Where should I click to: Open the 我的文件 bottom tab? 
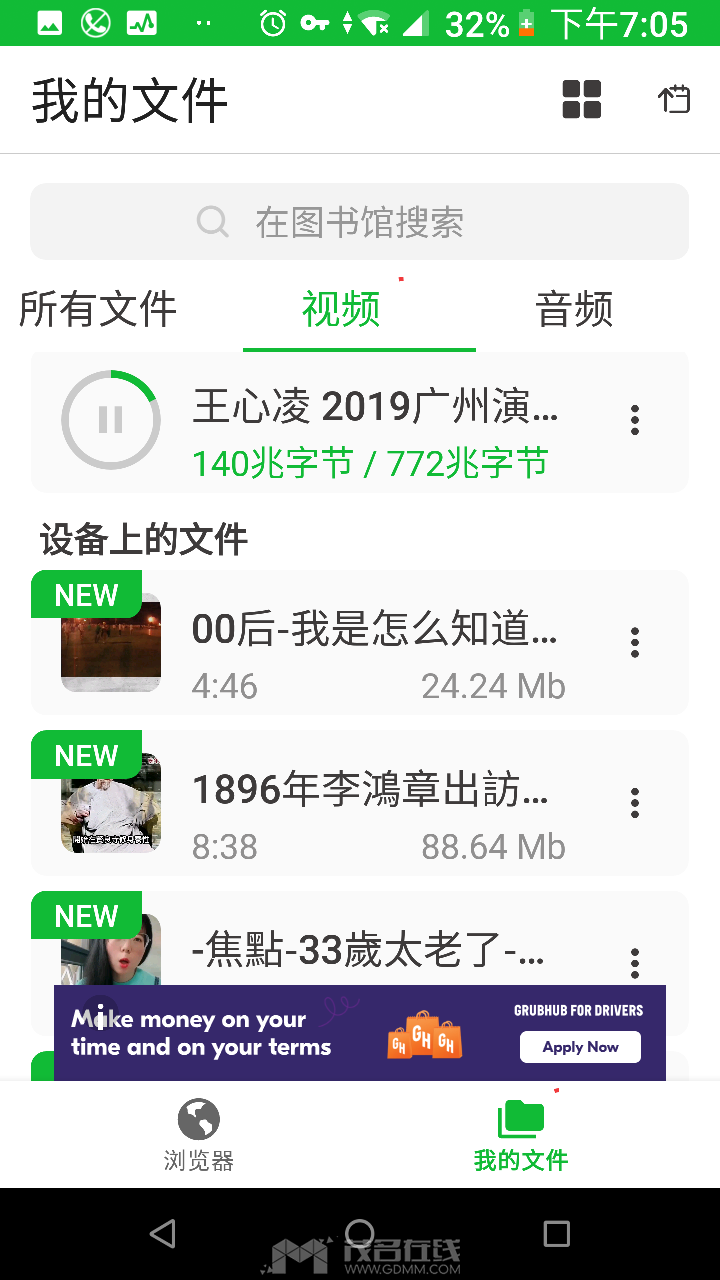tap(521, 1135)
